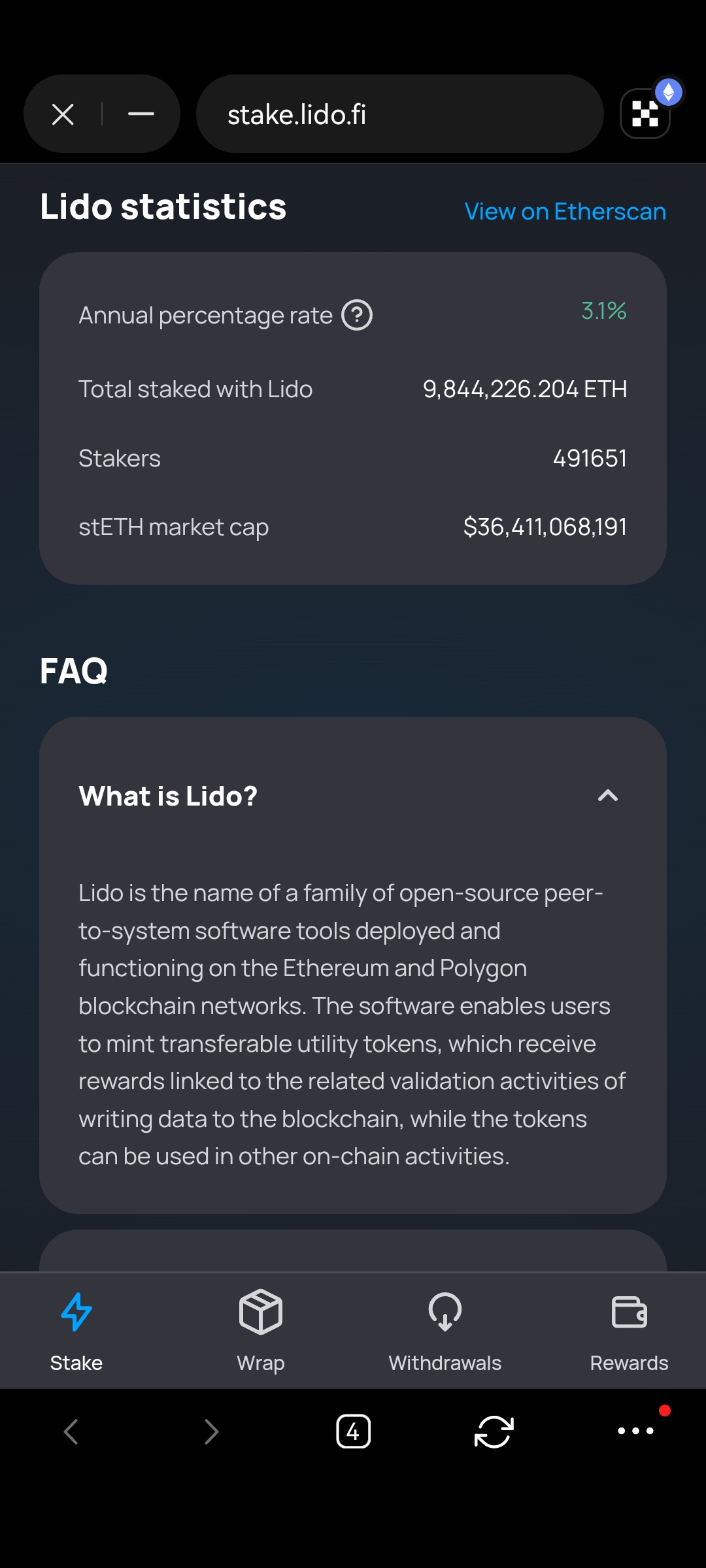The height and width of the screenshot is (1568, 706).
Task: Collapse the What is Lido? FAQ
Action: click(x=608, y=796)
